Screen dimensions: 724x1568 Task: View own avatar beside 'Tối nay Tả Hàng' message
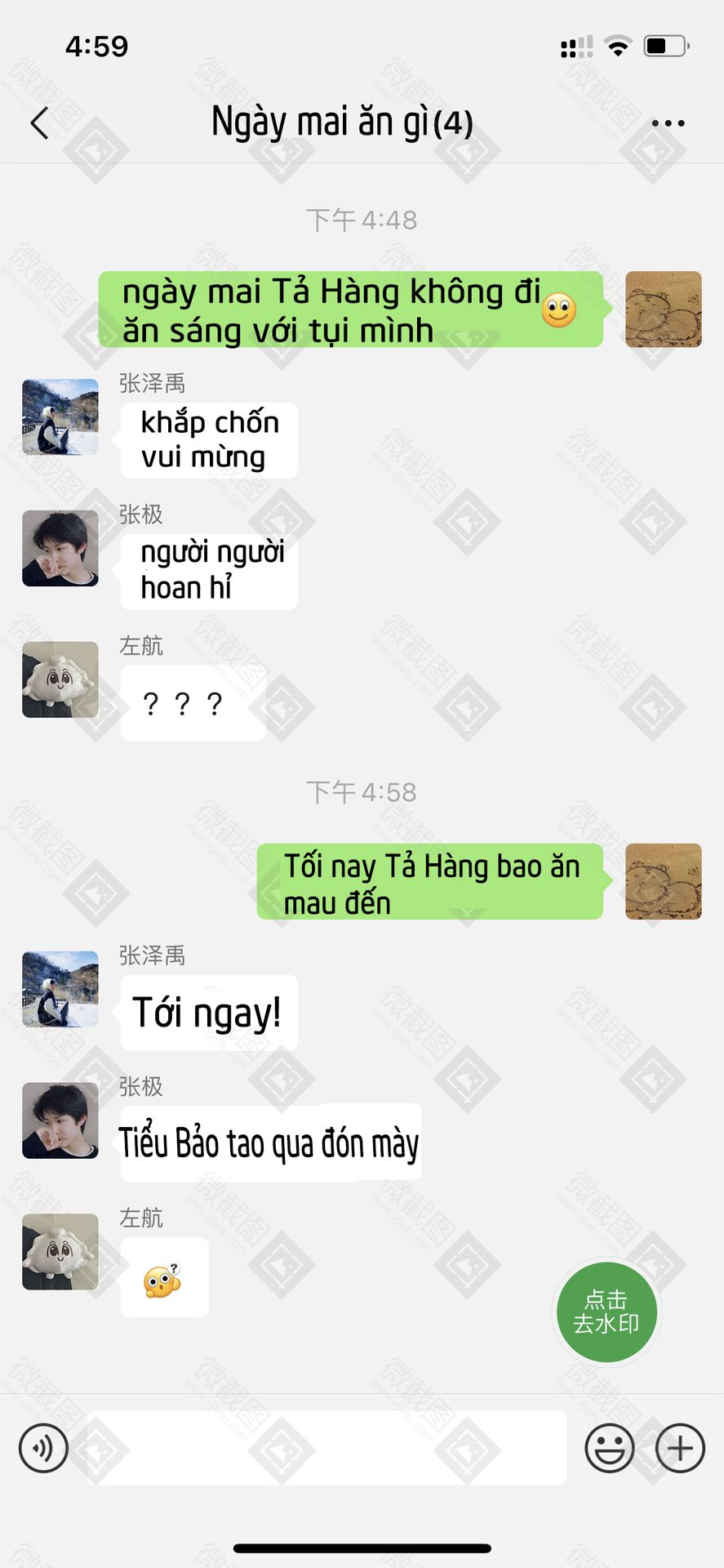click(x=663, y=881)
